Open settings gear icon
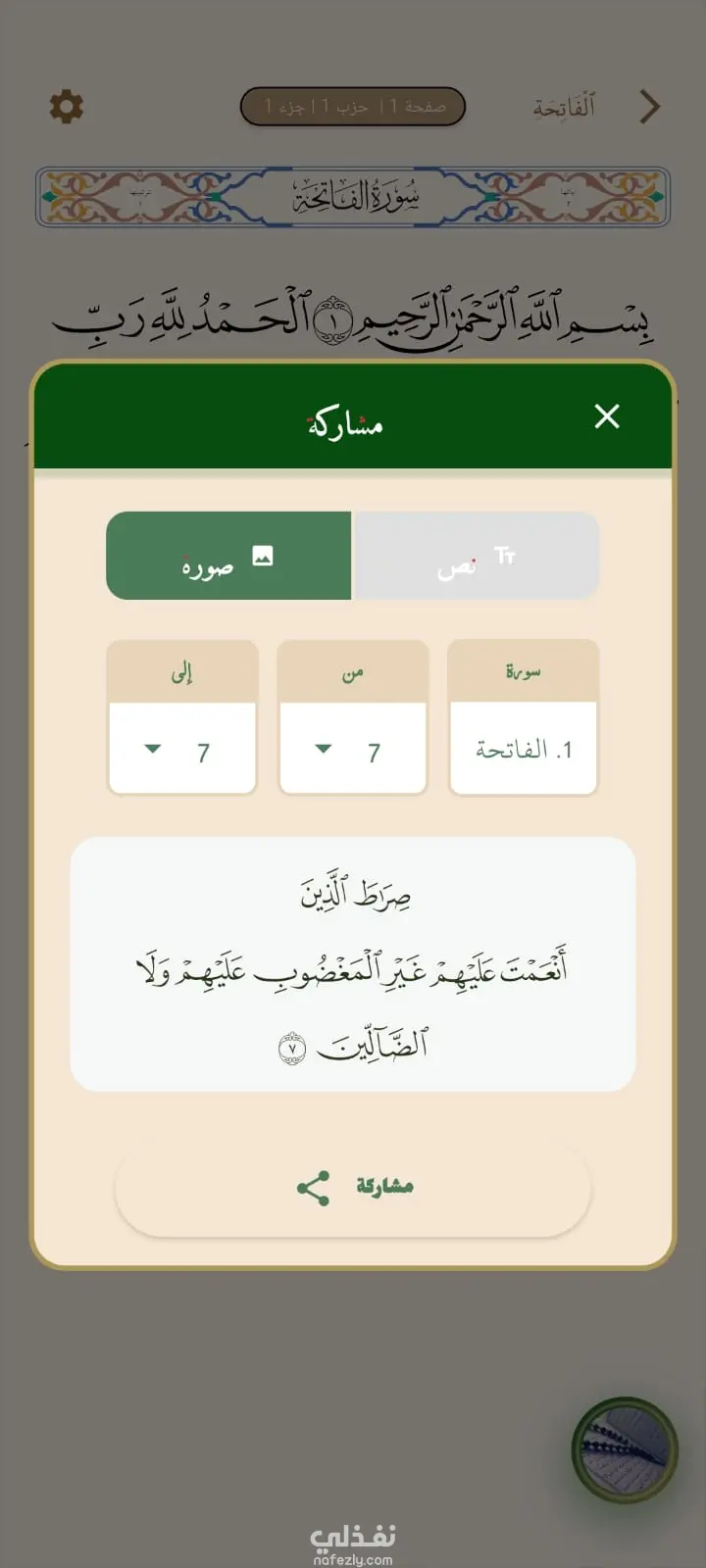This screenshot has width=706, height=1568. pos(67,106)
